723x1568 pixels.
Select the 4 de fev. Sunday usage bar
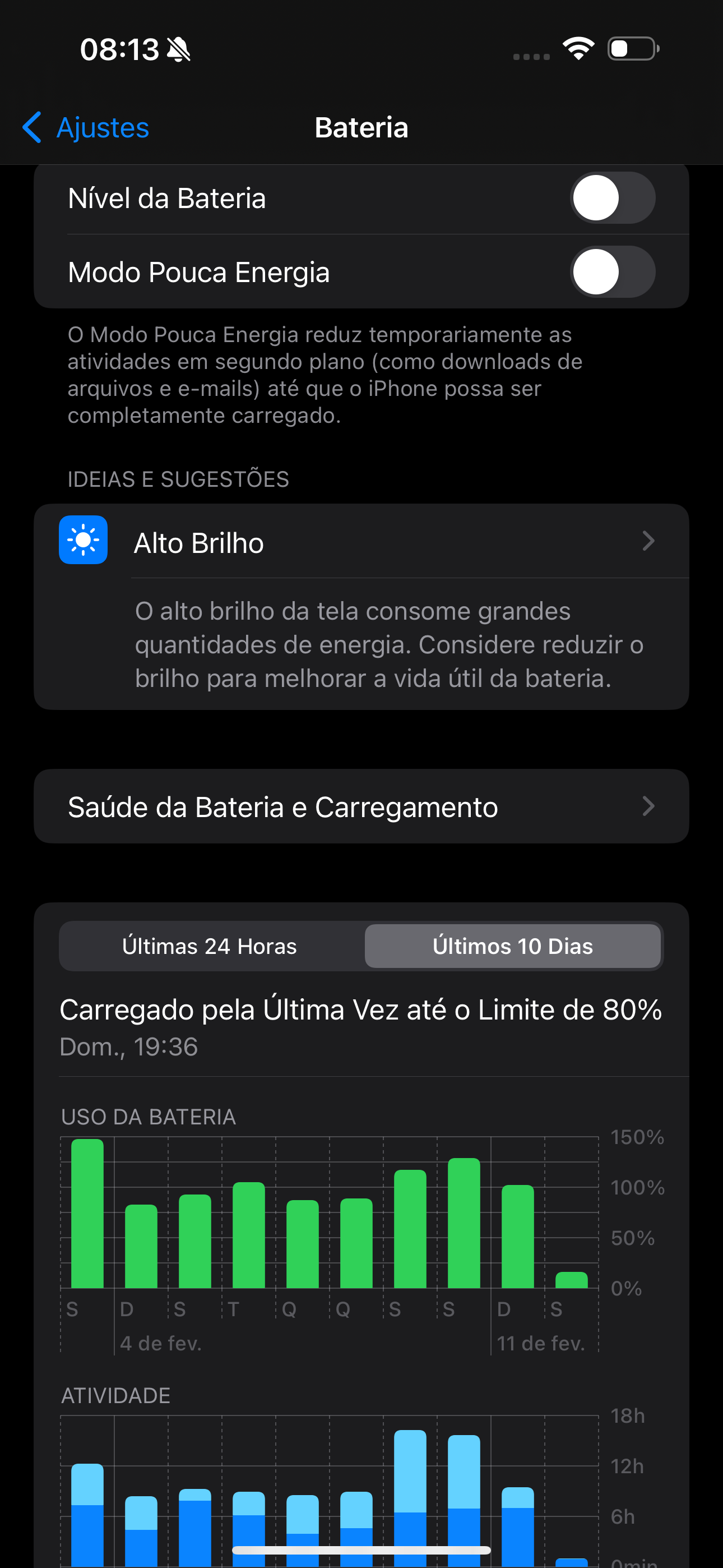point(141,1246)
